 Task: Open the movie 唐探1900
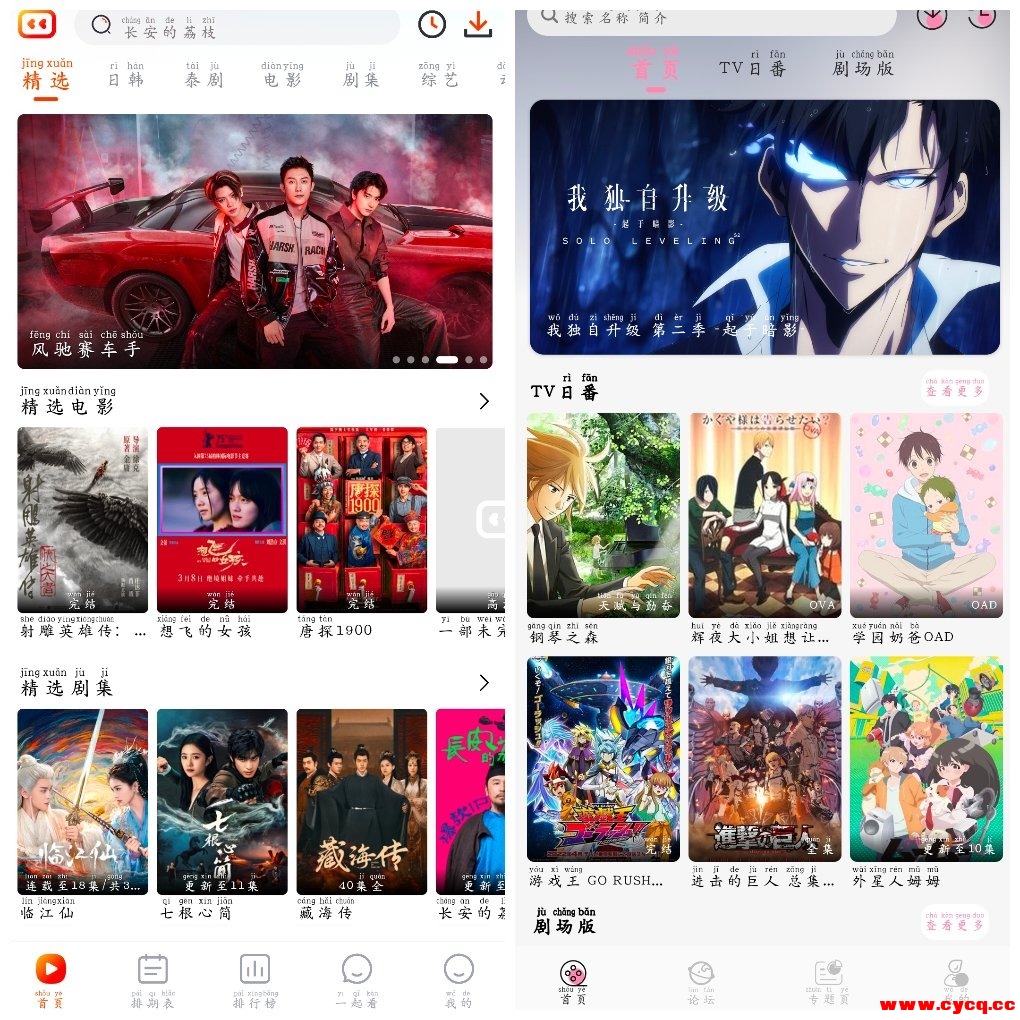pos(361,520)
